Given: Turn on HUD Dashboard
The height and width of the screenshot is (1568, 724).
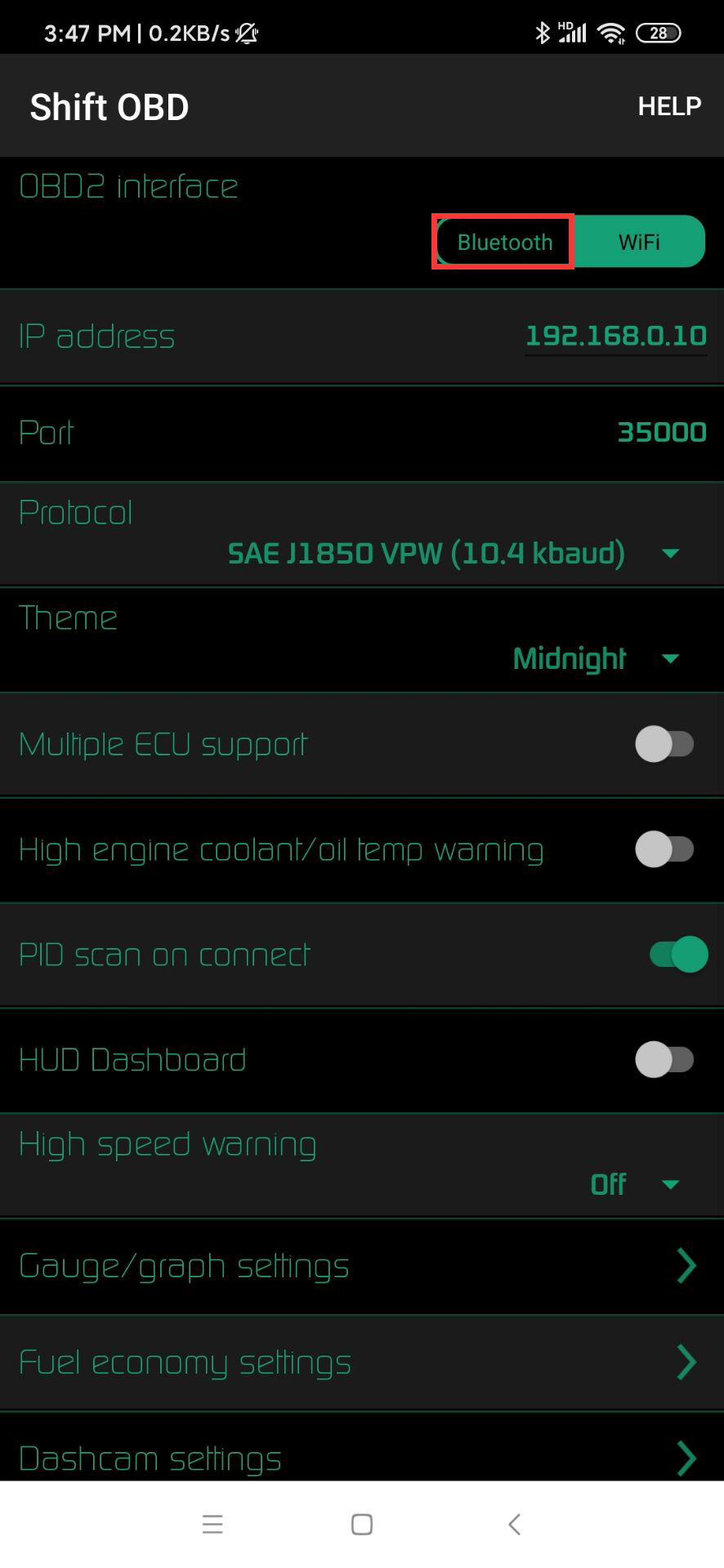Looking at the screenshot, I should [x=664, y=1060].
